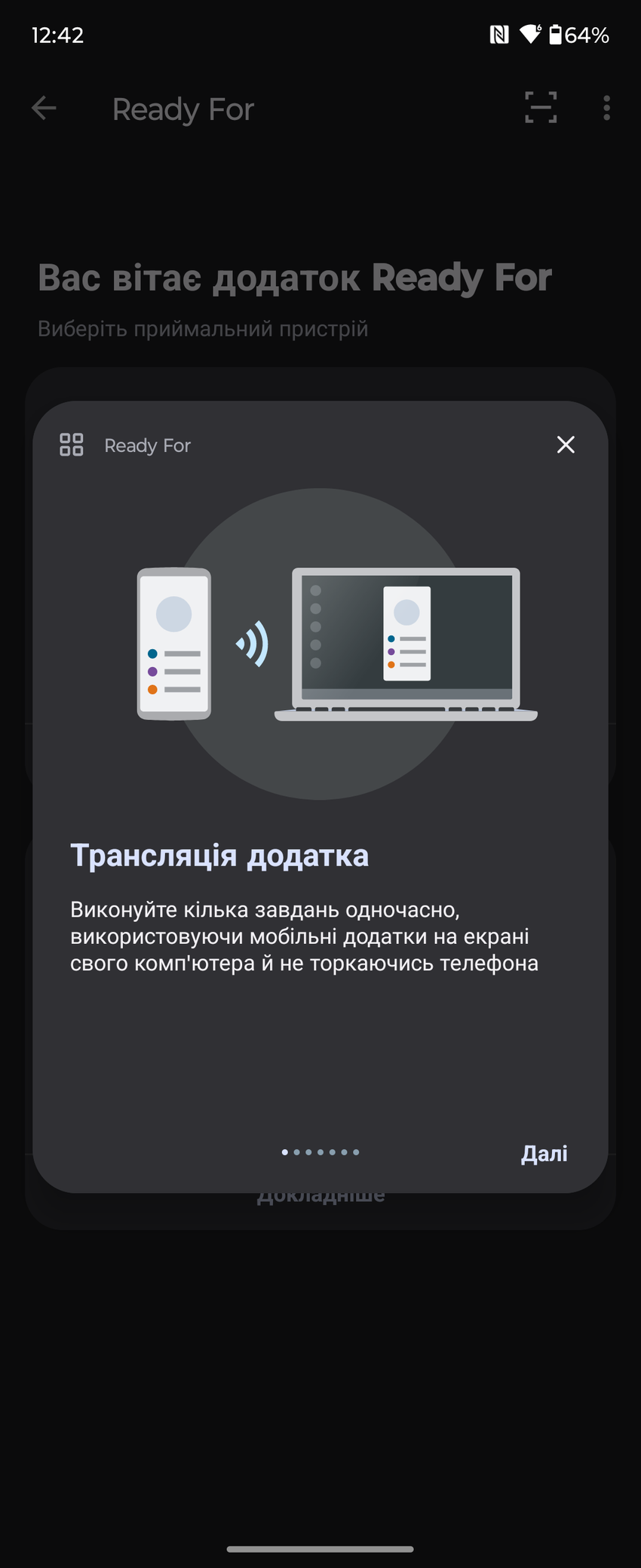Go back from Ready For

pyautogui.click(x=44, y=108)
